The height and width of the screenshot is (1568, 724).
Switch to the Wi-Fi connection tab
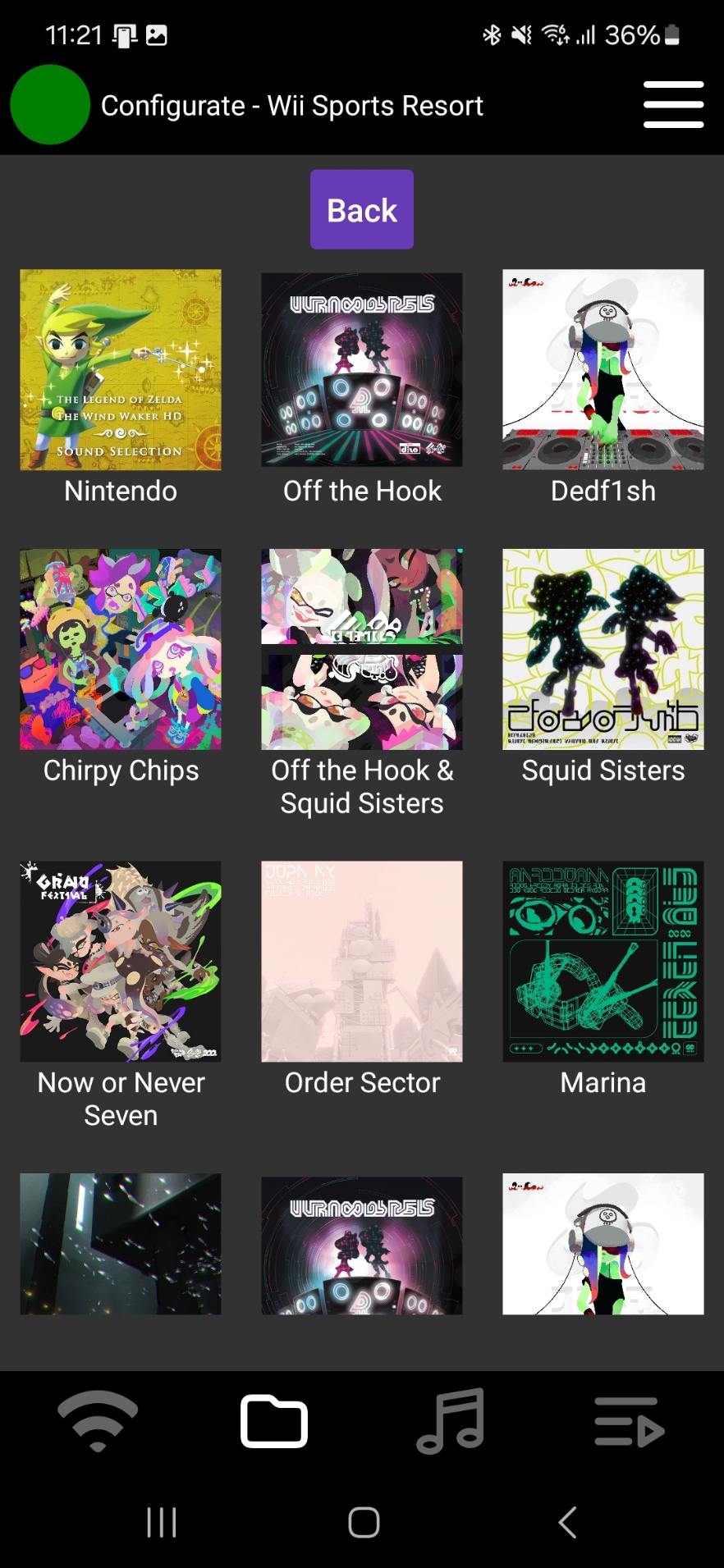tap(98, 1422)
